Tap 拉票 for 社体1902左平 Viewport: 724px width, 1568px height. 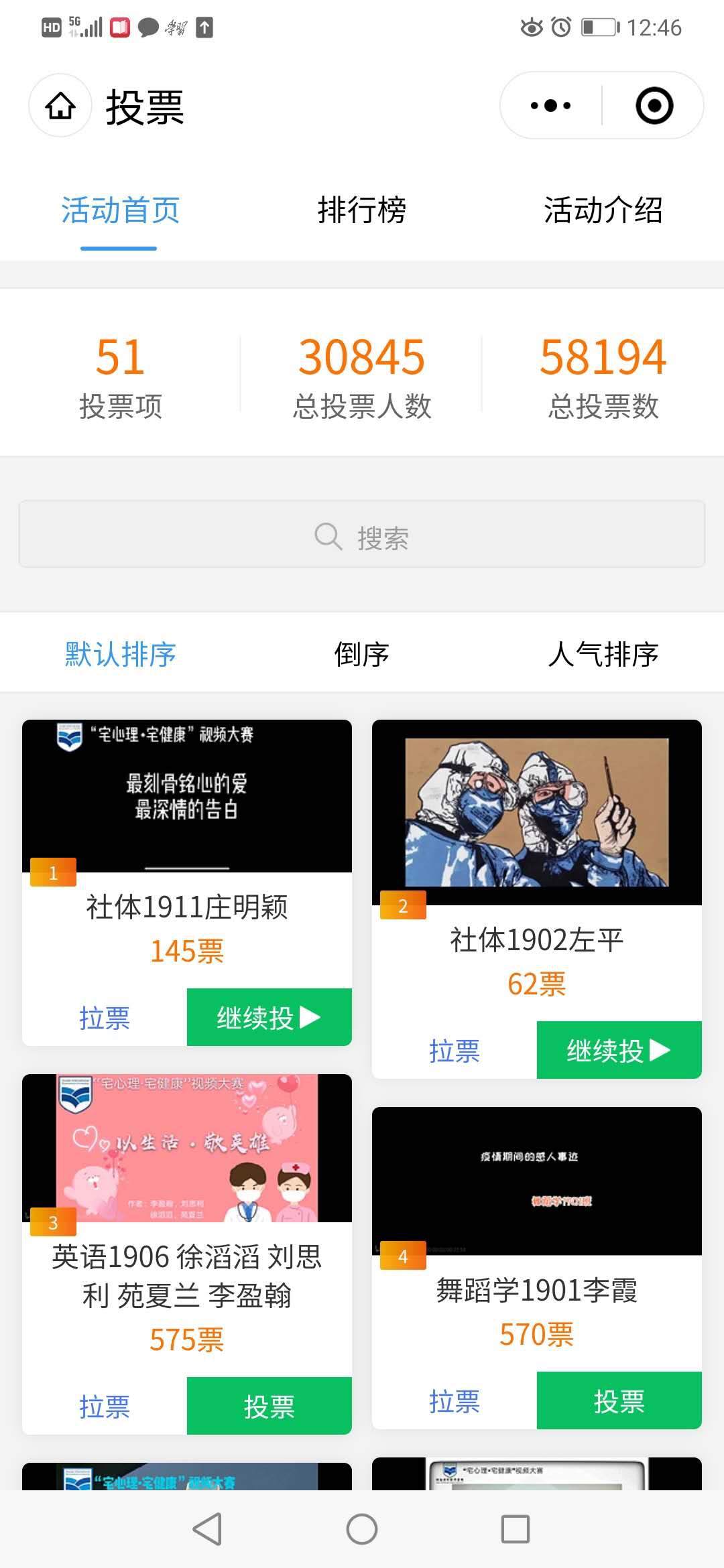click(455, 1050)
